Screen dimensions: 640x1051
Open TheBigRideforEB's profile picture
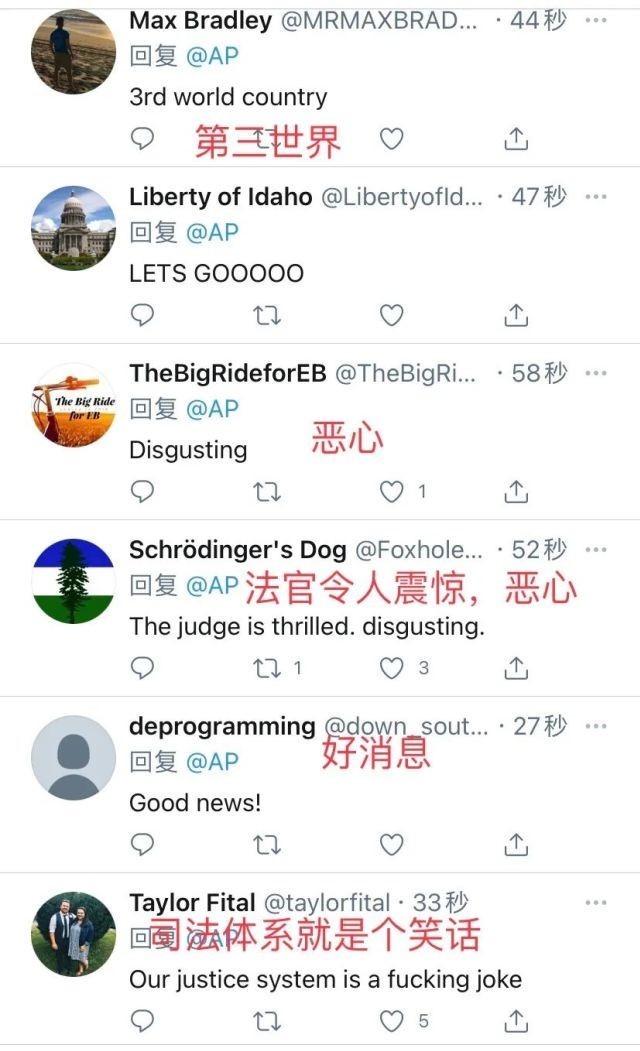[73, 405]
